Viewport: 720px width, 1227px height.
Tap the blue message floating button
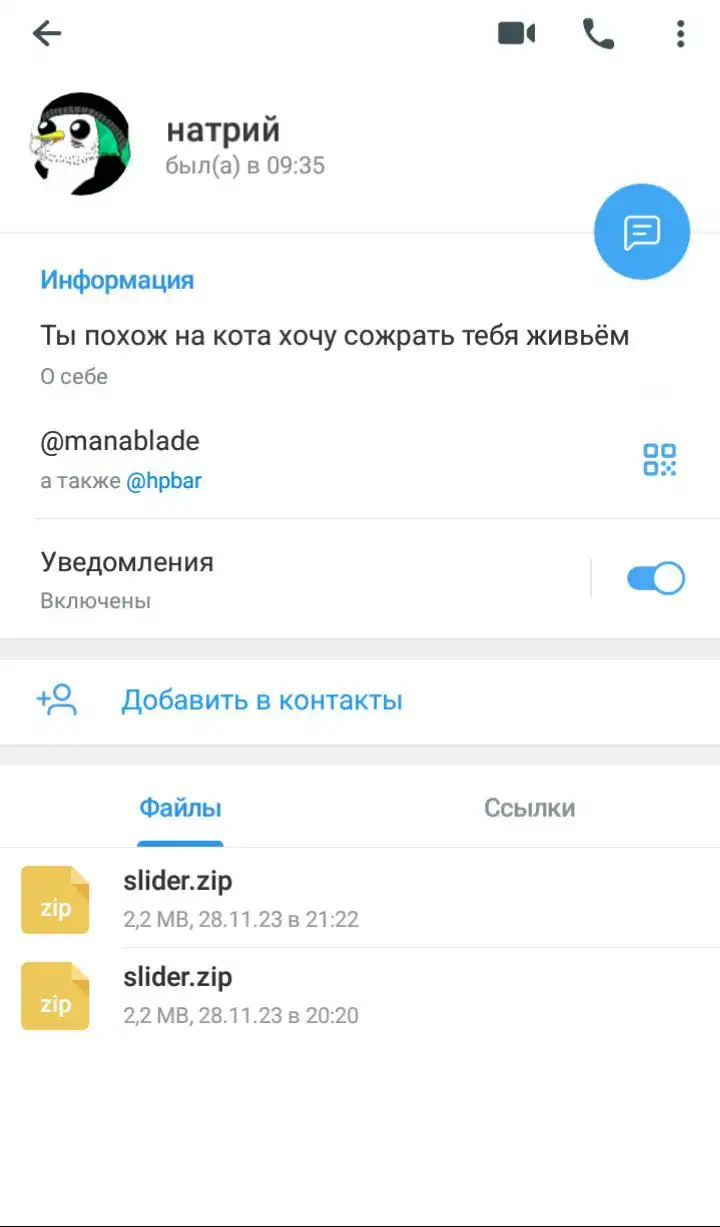[x=642, y=232]
